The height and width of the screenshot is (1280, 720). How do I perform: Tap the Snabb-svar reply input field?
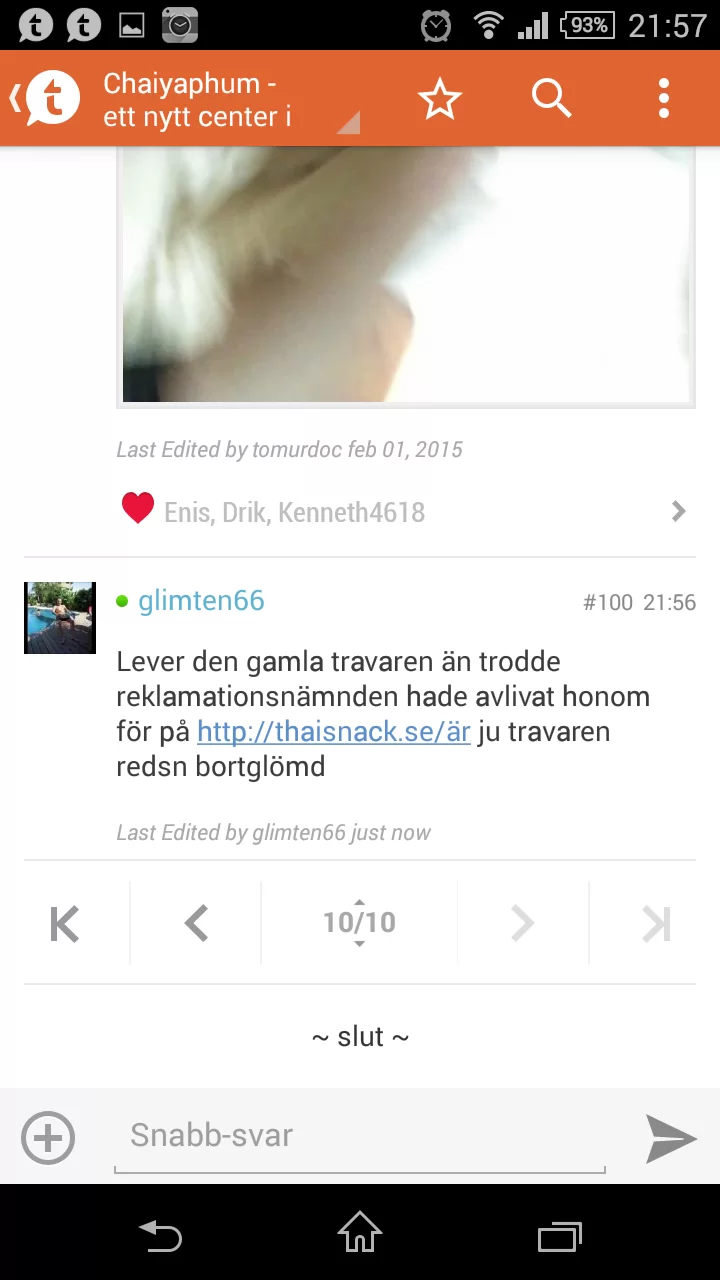coord(360,1135)
